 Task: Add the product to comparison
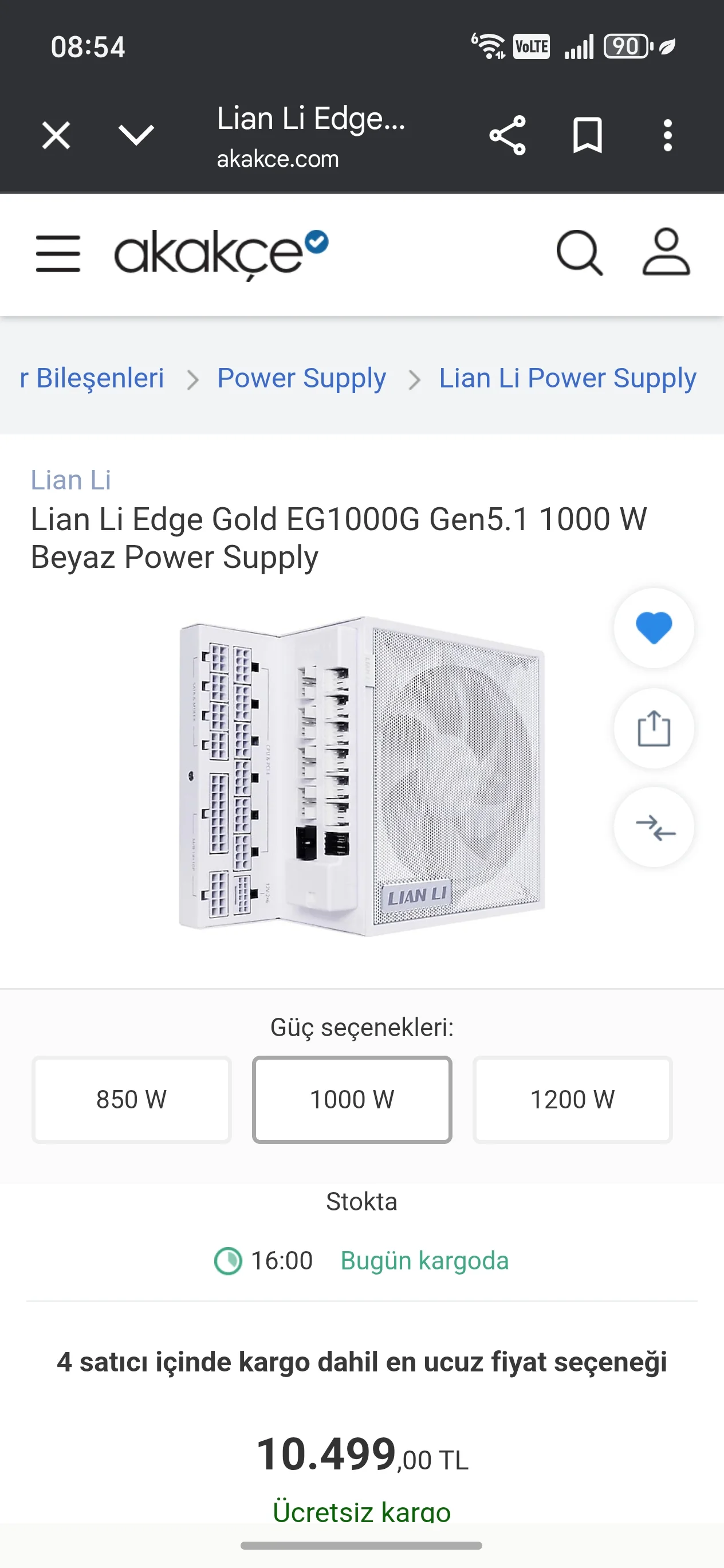click(654, 827)
